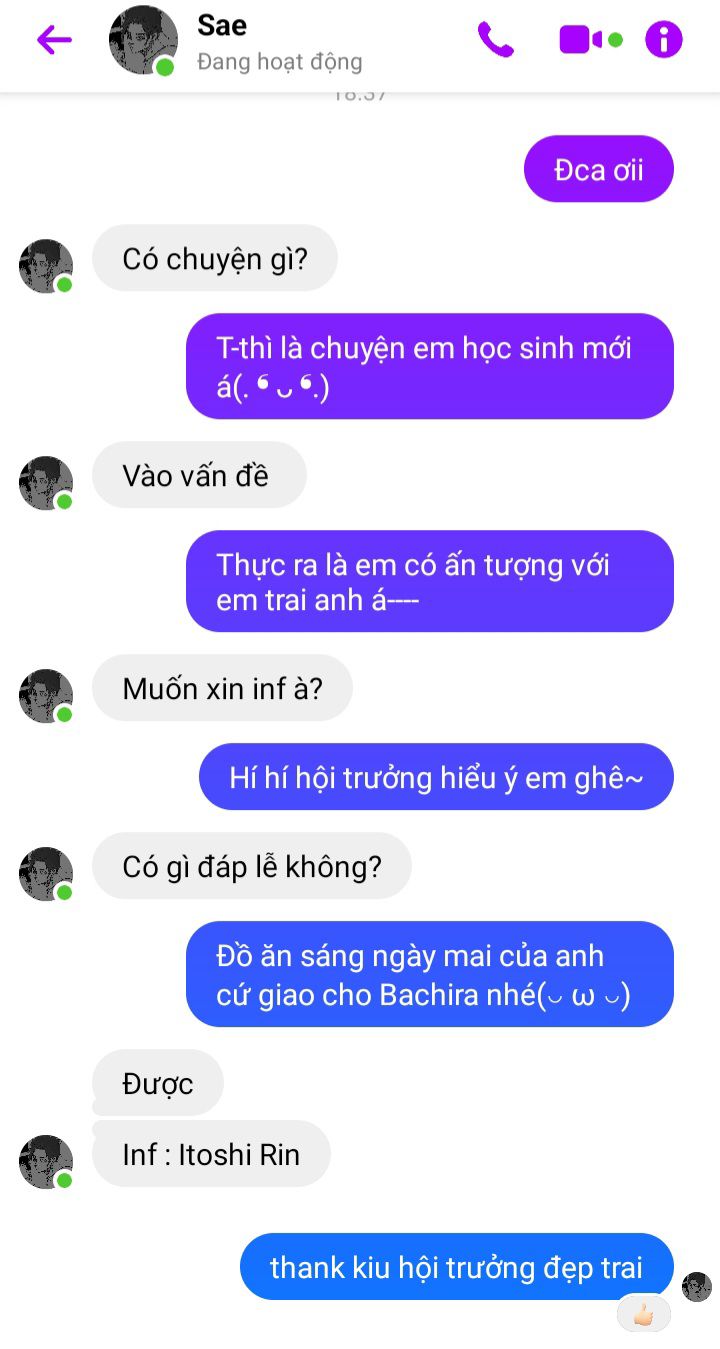Image resolution: width=720 pixels, height=1349 pixels.
Task: Open conversation info for Sae
Action: [x=664, y=40]
